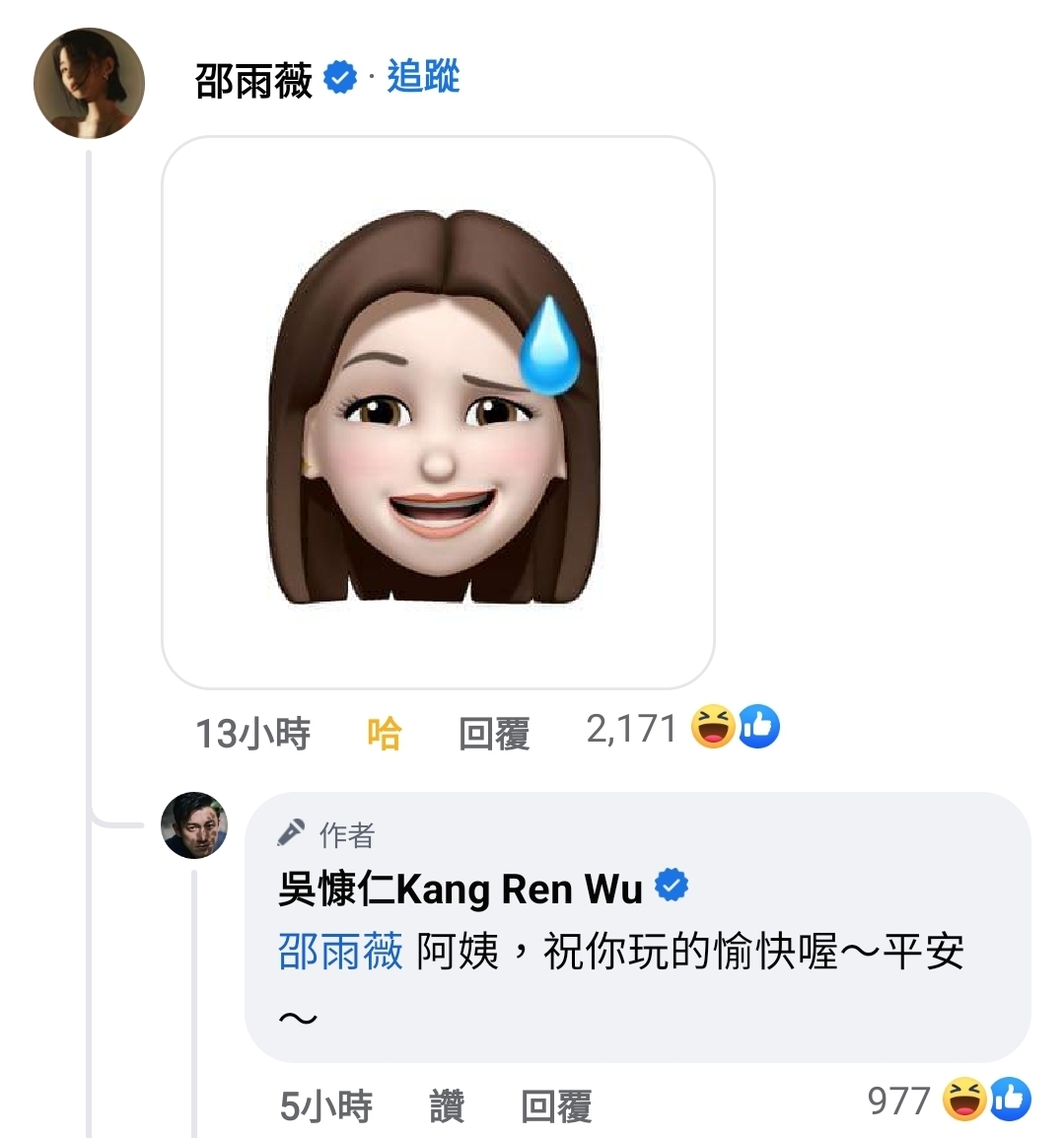View the 2,171 reactions on 邵雨薇's comment
This screenshot has width=1064, height=1138.
click(x=680, y=729)
